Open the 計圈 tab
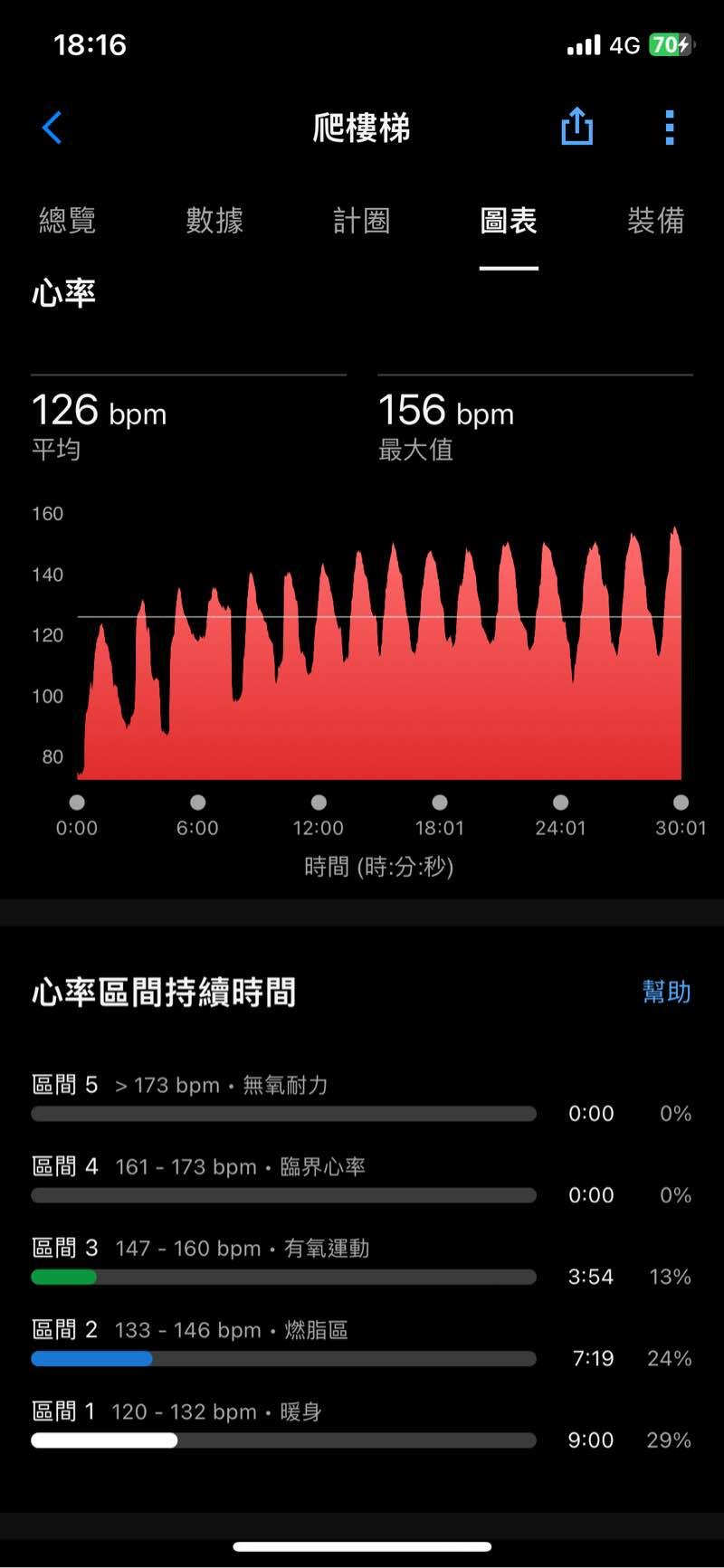The height and width of the screenshot is (1568, 724). 361,220
